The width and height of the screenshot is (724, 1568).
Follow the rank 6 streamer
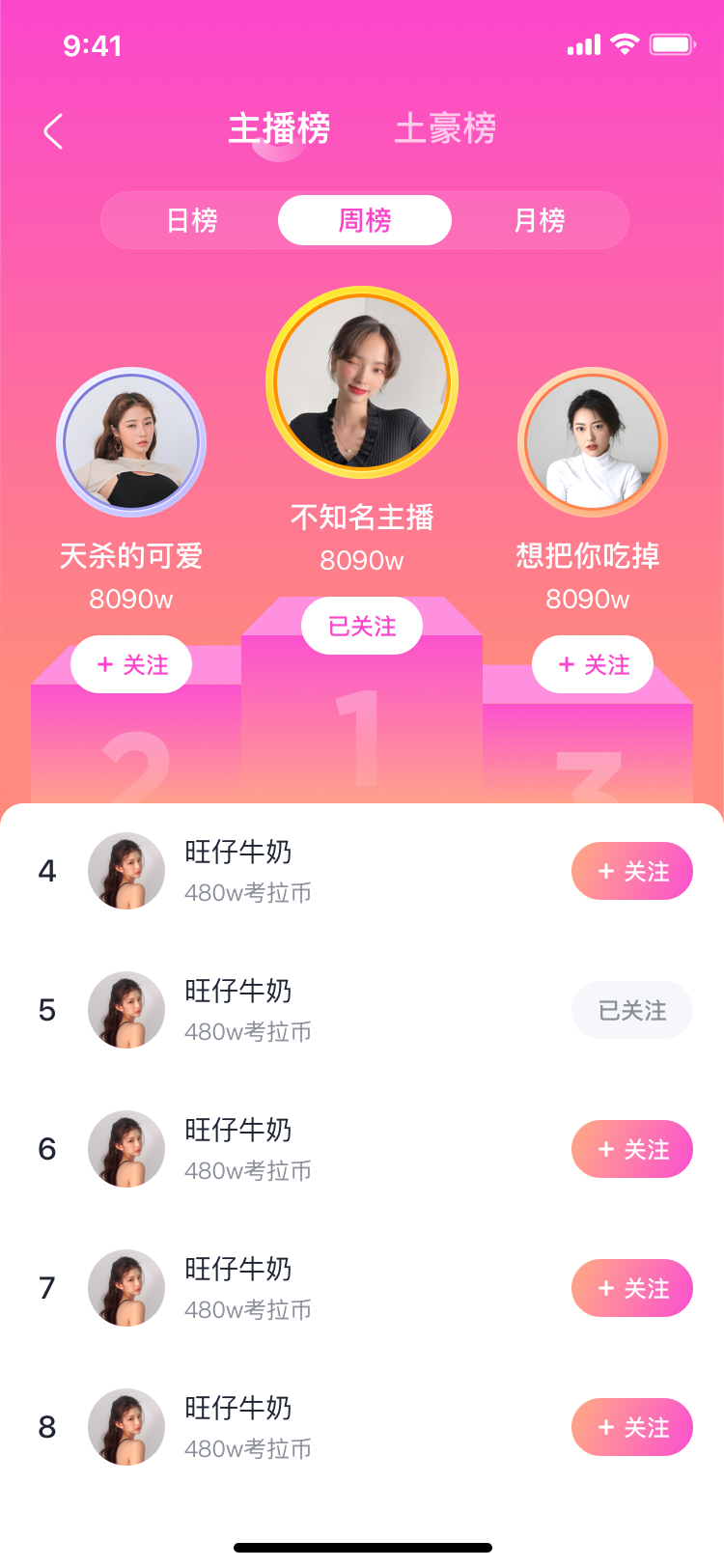coord(632,1149)
